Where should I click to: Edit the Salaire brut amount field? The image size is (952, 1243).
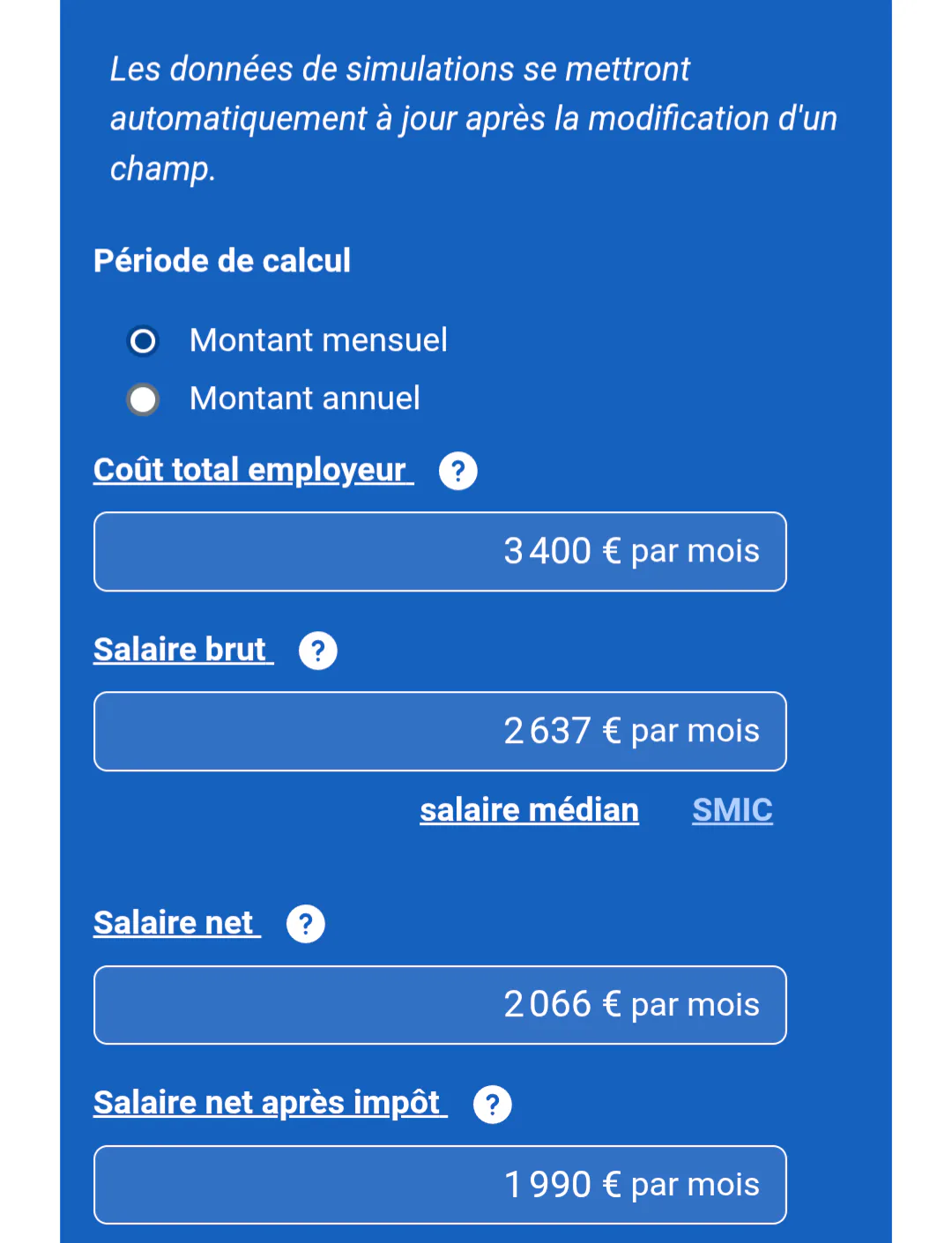(x=440, y=732)
